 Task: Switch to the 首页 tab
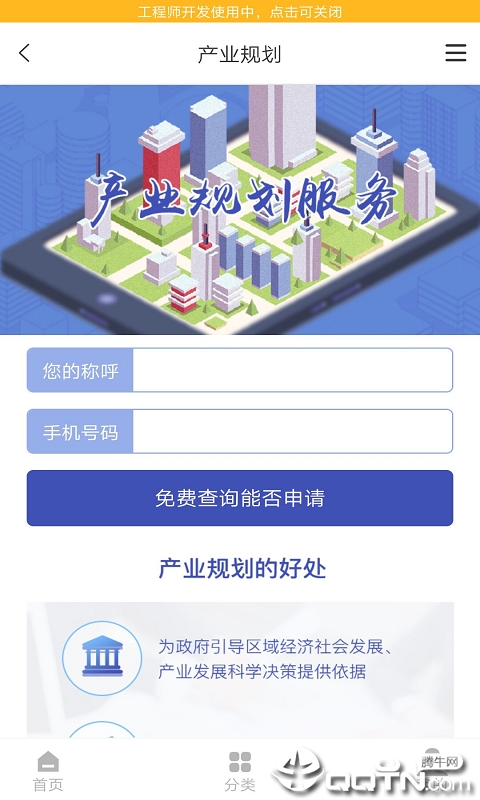pyautogui.click(x=48, y=771)
